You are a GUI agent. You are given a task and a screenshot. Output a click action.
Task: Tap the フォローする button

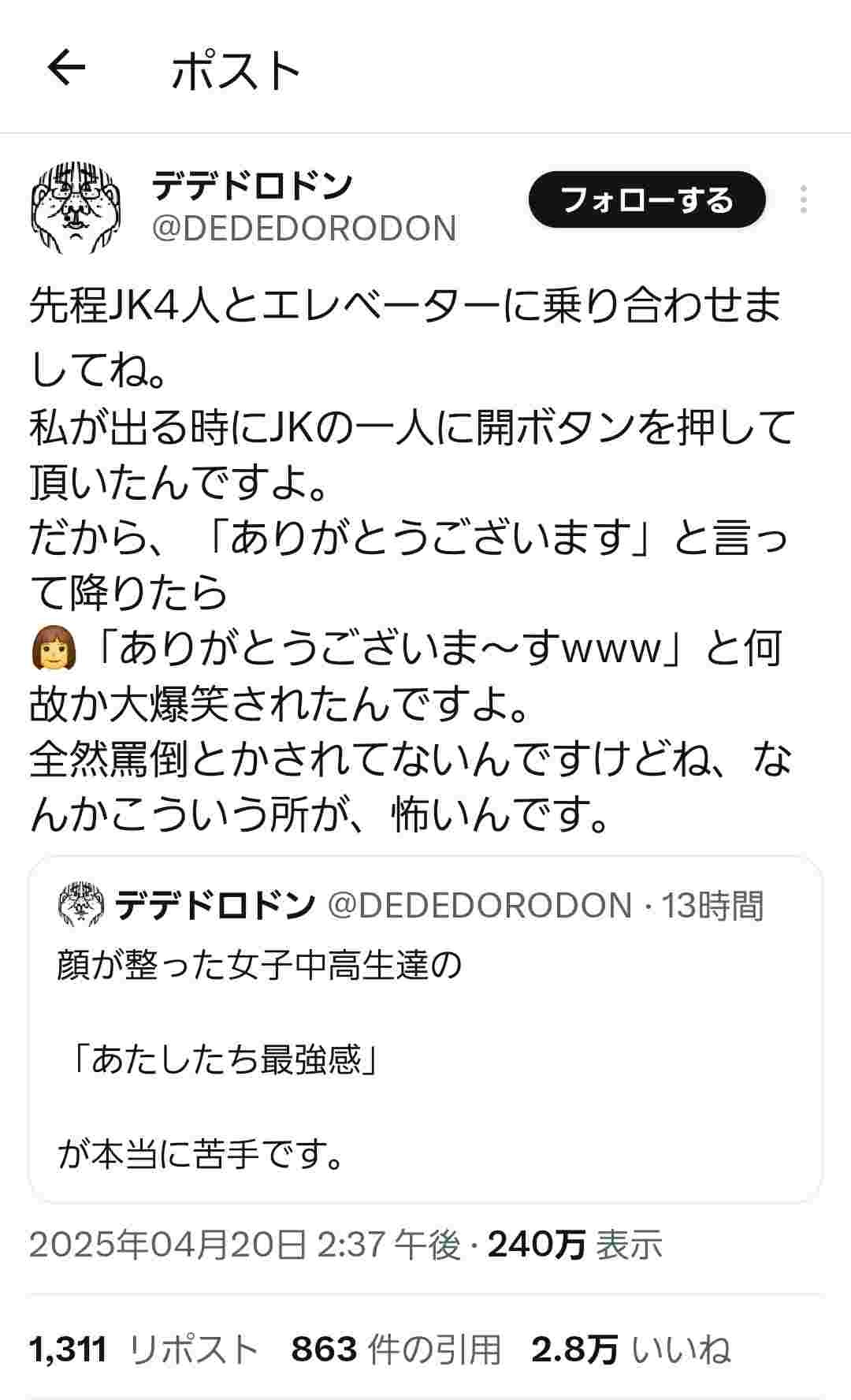coord(646,200)
